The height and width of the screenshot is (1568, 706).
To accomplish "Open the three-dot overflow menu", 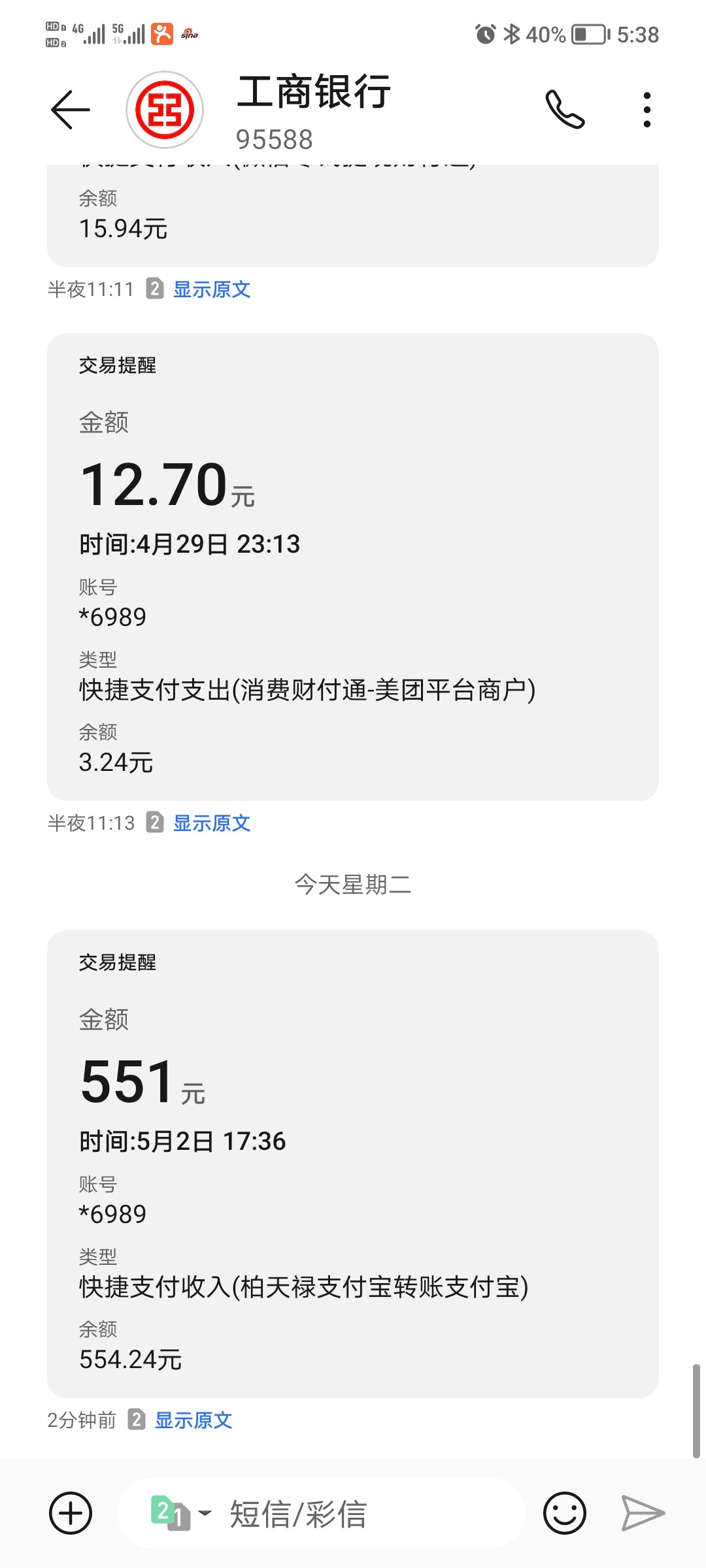I will click(647, 110).
